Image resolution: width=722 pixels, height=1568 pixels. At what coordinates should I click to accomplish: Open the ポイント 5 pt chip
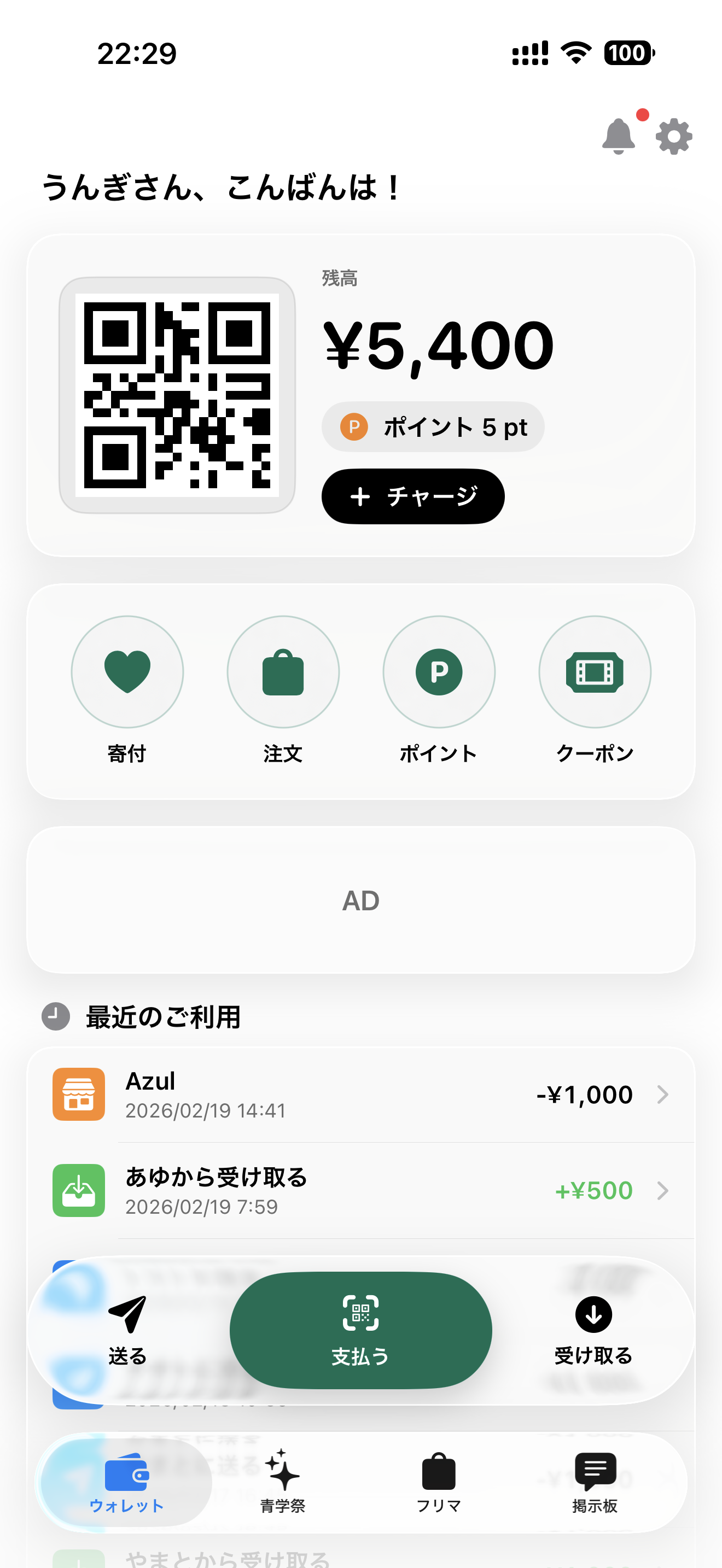433,426
